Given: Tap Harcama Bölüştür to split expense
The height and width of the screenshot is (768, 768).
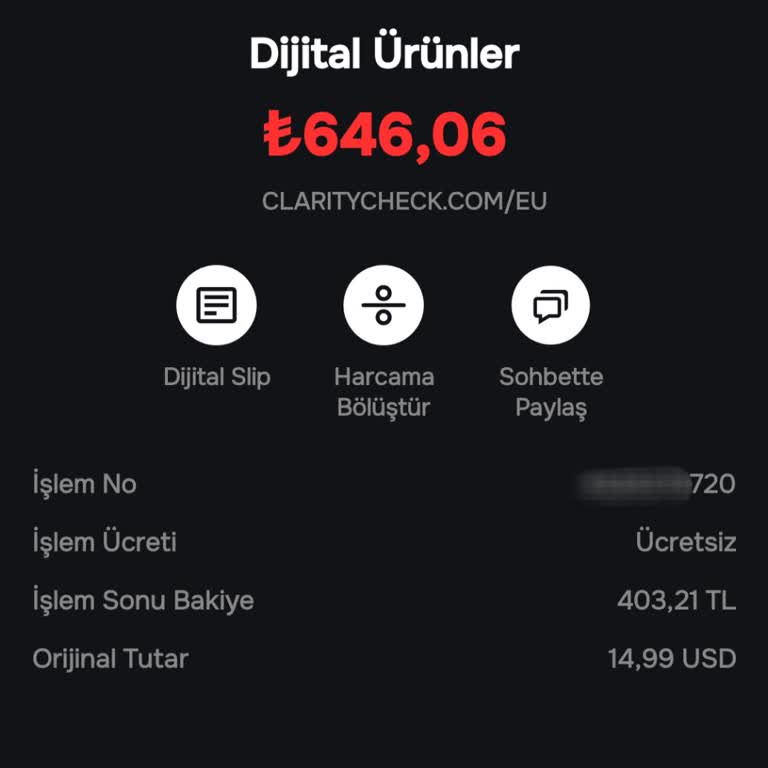Looking at the screenshot, I should 383,305.
